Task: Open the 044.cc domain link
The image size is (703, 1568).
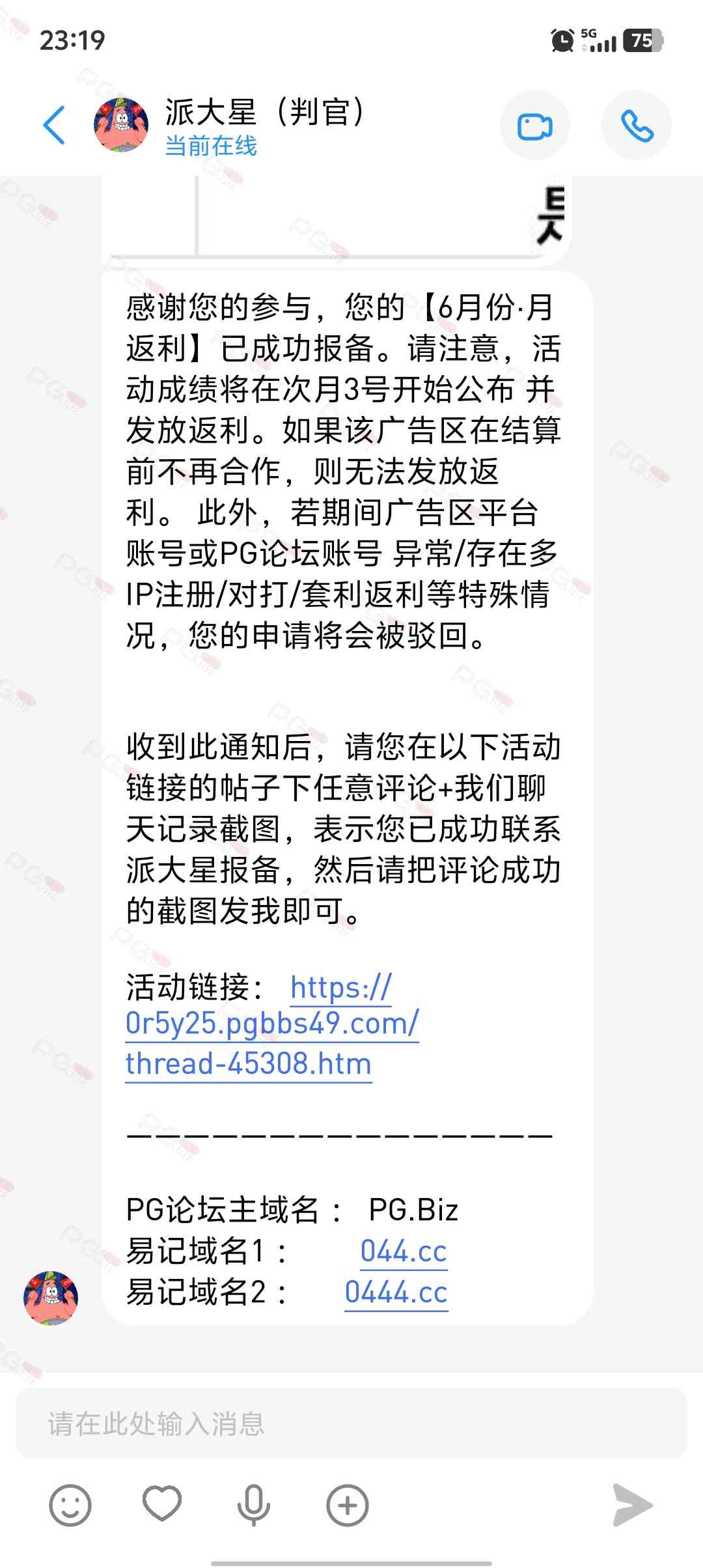Action: tap(404, 1252)
